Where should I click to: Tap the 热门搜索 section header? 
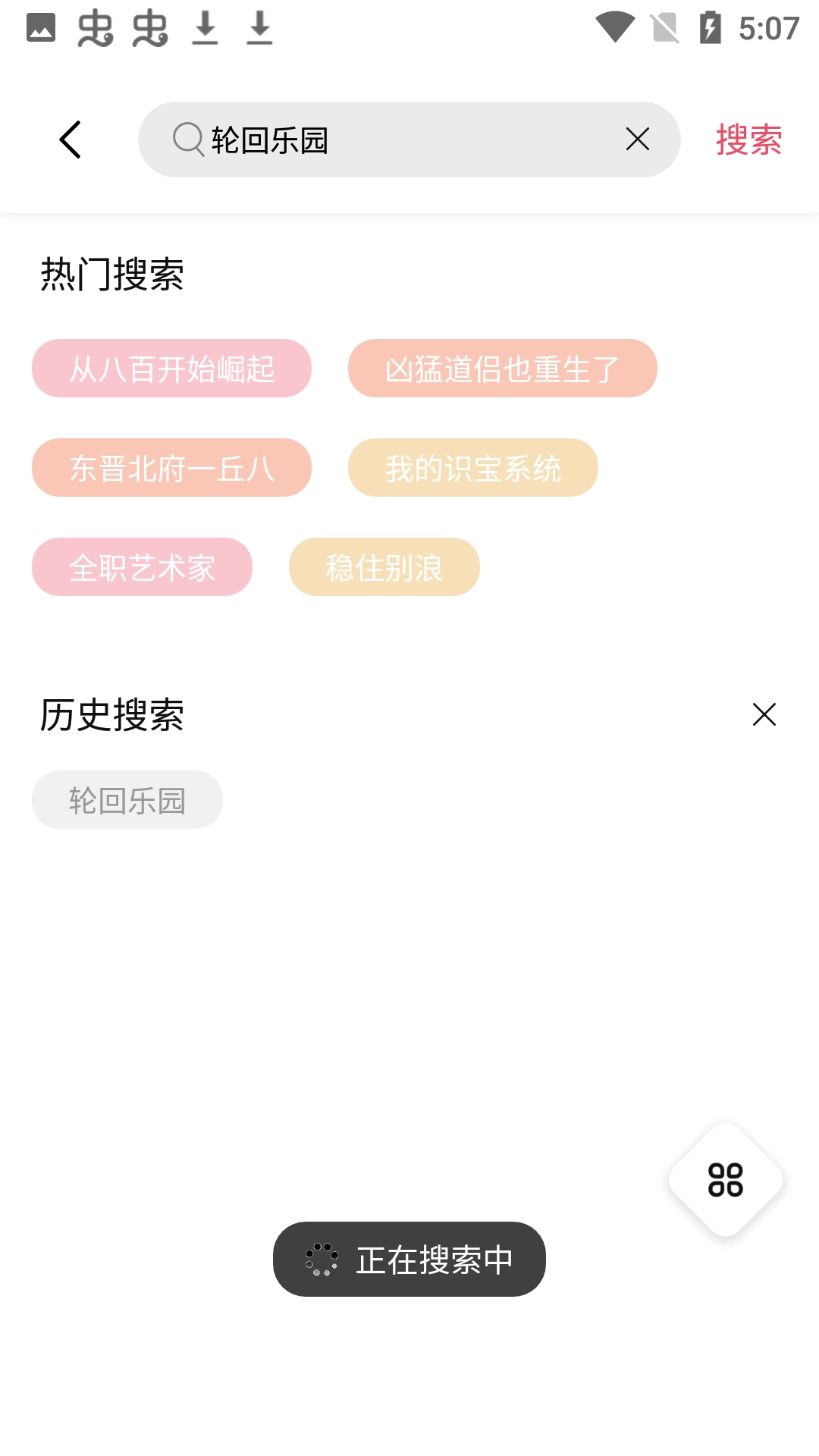[x=112, y=275]
